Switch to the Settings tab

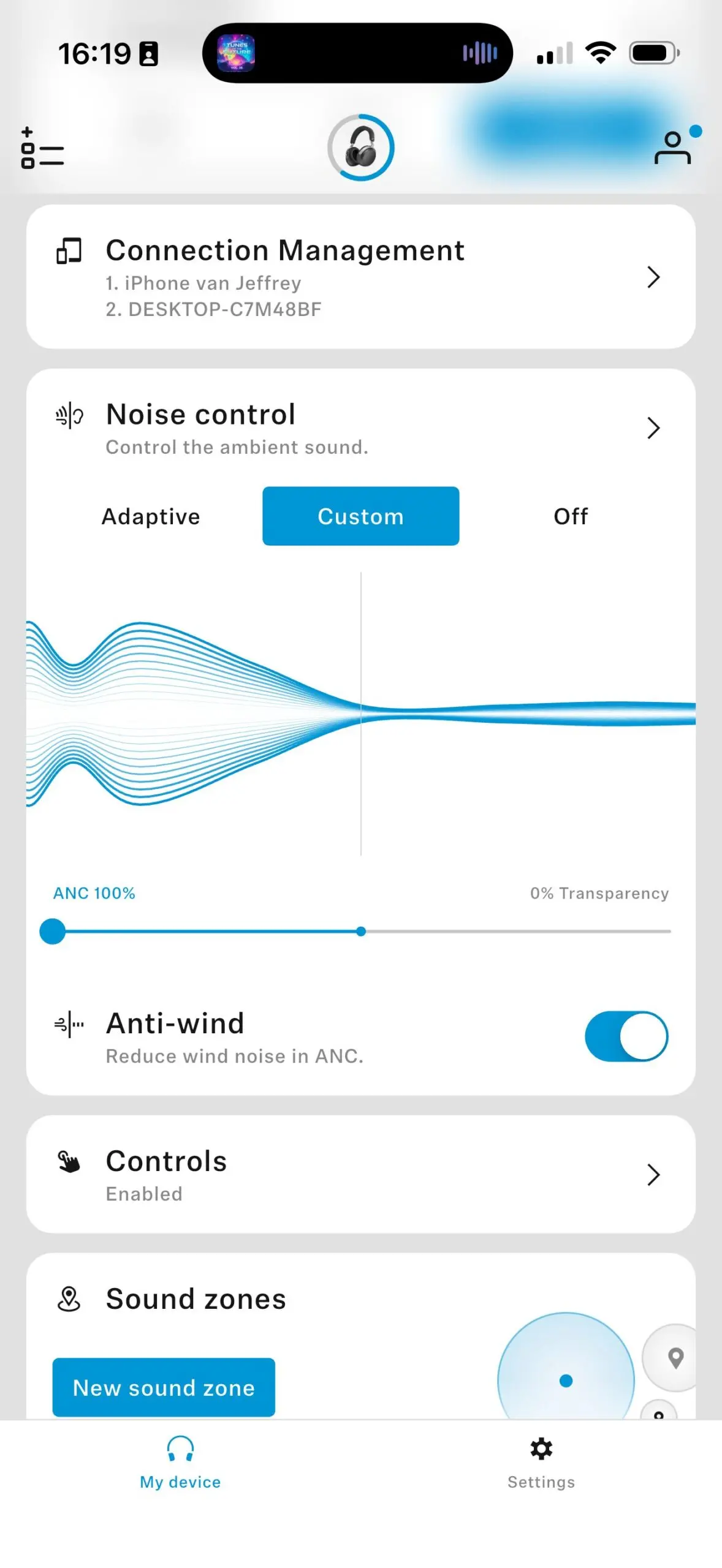click(x=541, y=1463)
